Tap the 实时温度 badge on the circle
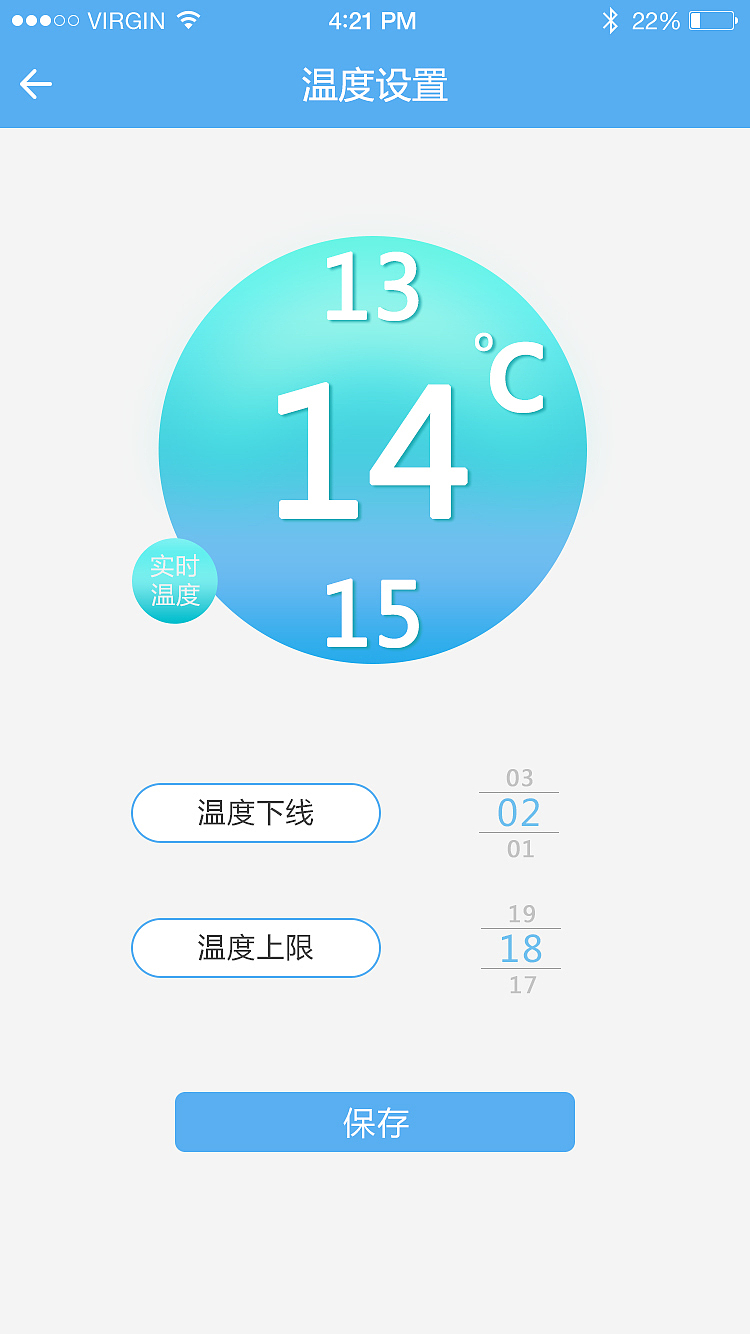Image resolution: width=750 pixels, height=1334 pixels. point(174,581)
